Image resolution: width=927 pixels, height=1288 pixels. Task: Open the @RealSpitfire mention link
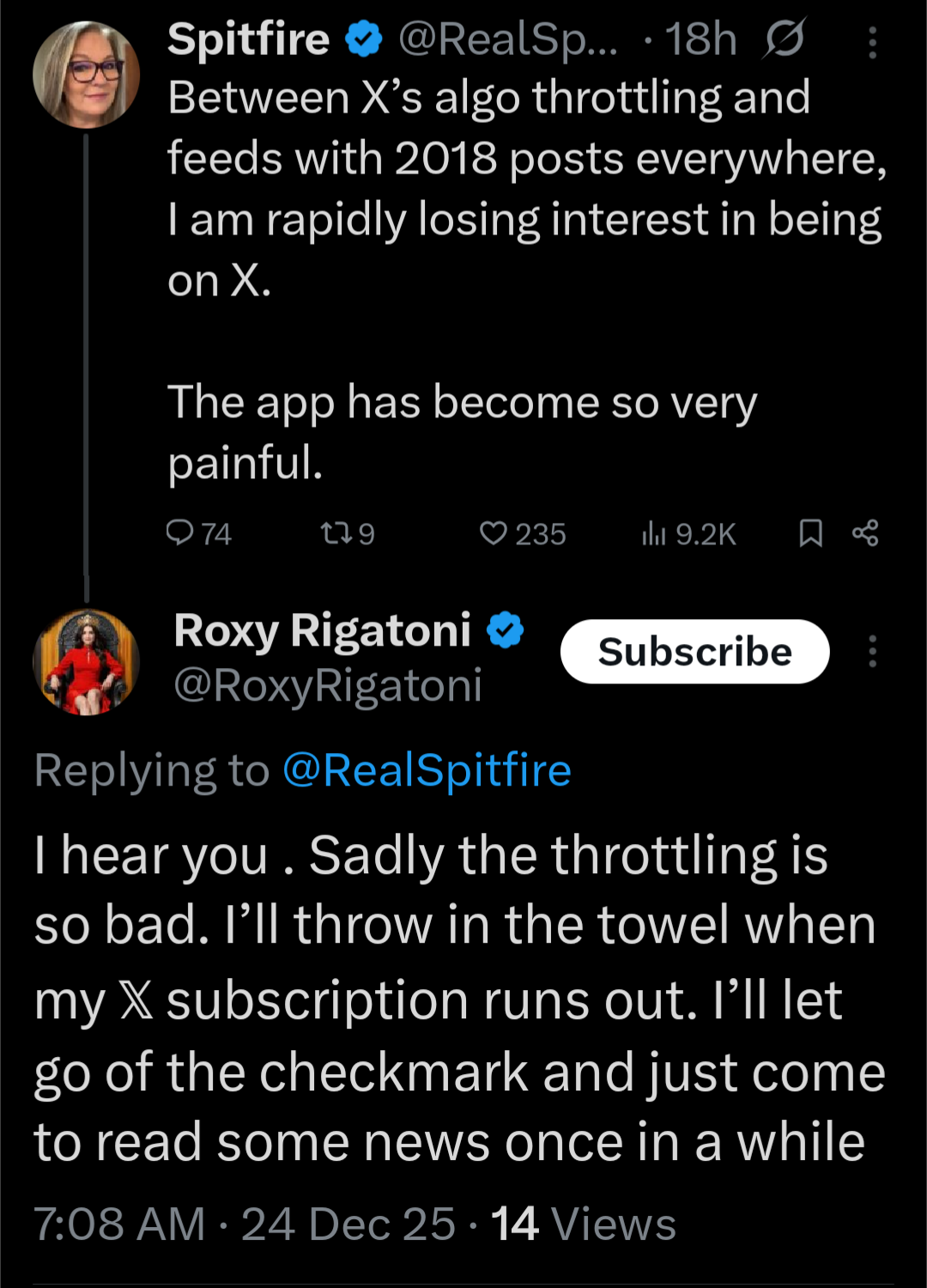pyautogui.click(x=427, y=769)
